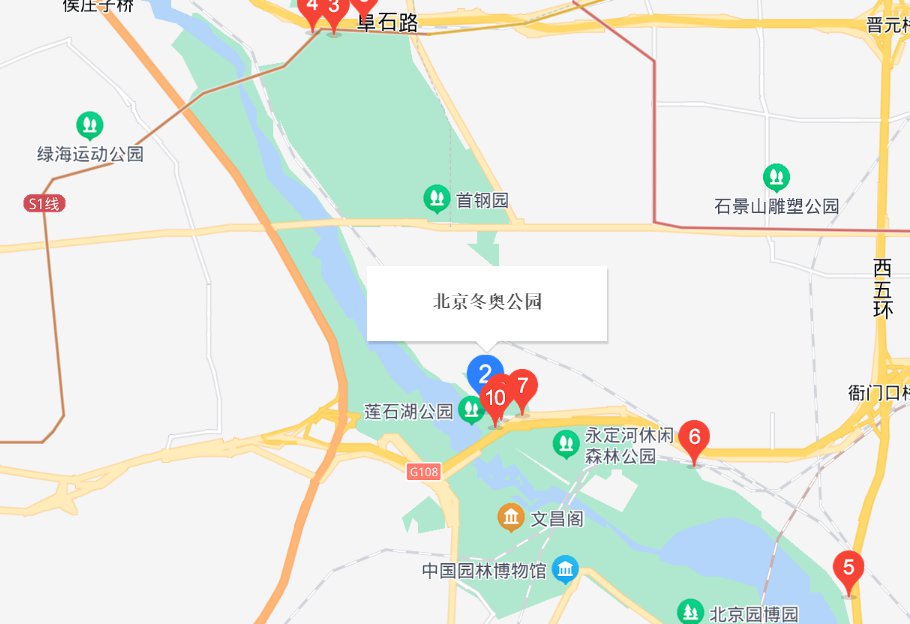Open the 石景山雕塑公园 park icon
This screenshot has width=910, height=624.
click(x=776, y=178)
